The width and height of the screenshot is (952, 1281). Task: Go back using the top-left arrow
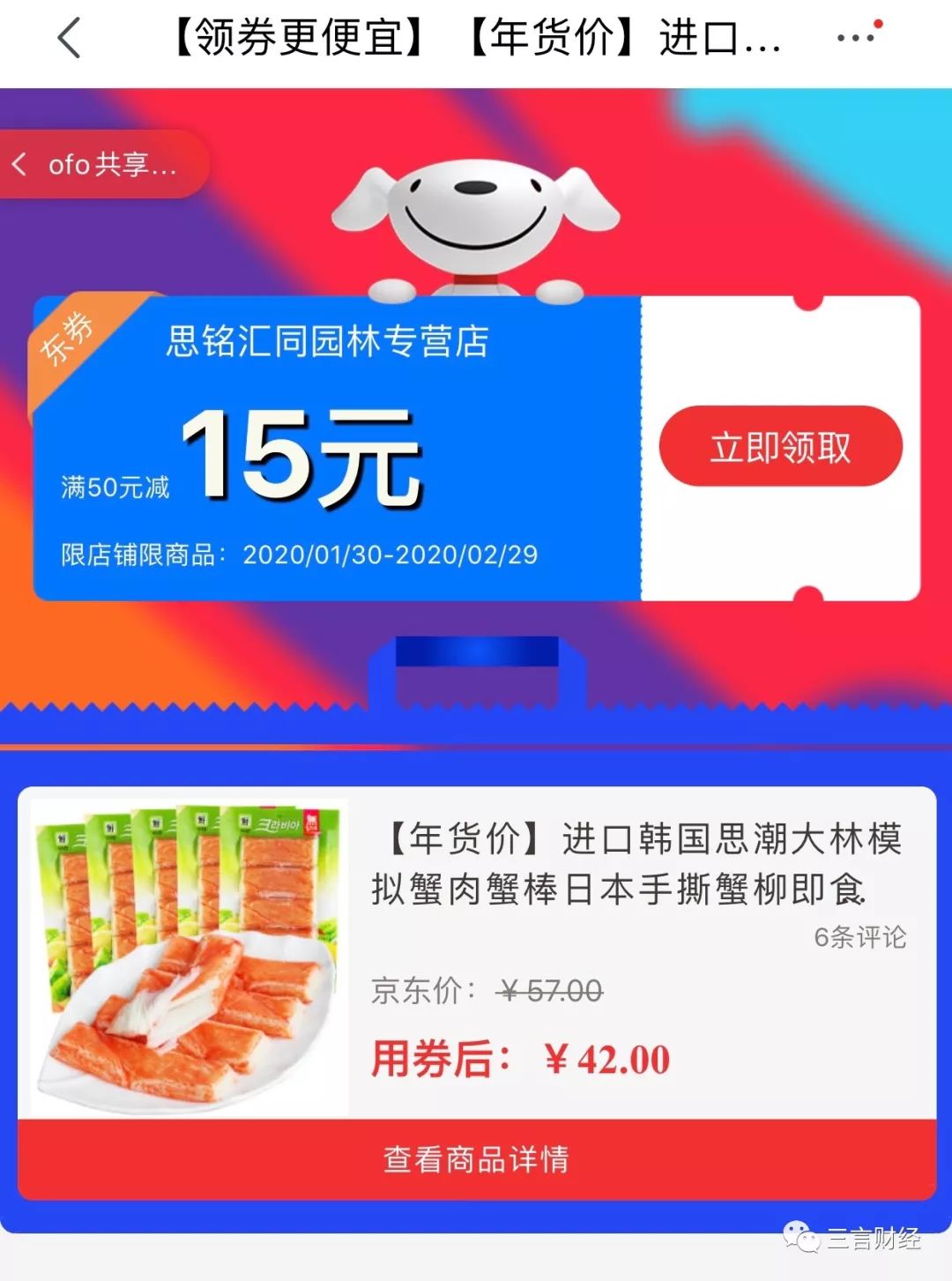tap(69, 39)
